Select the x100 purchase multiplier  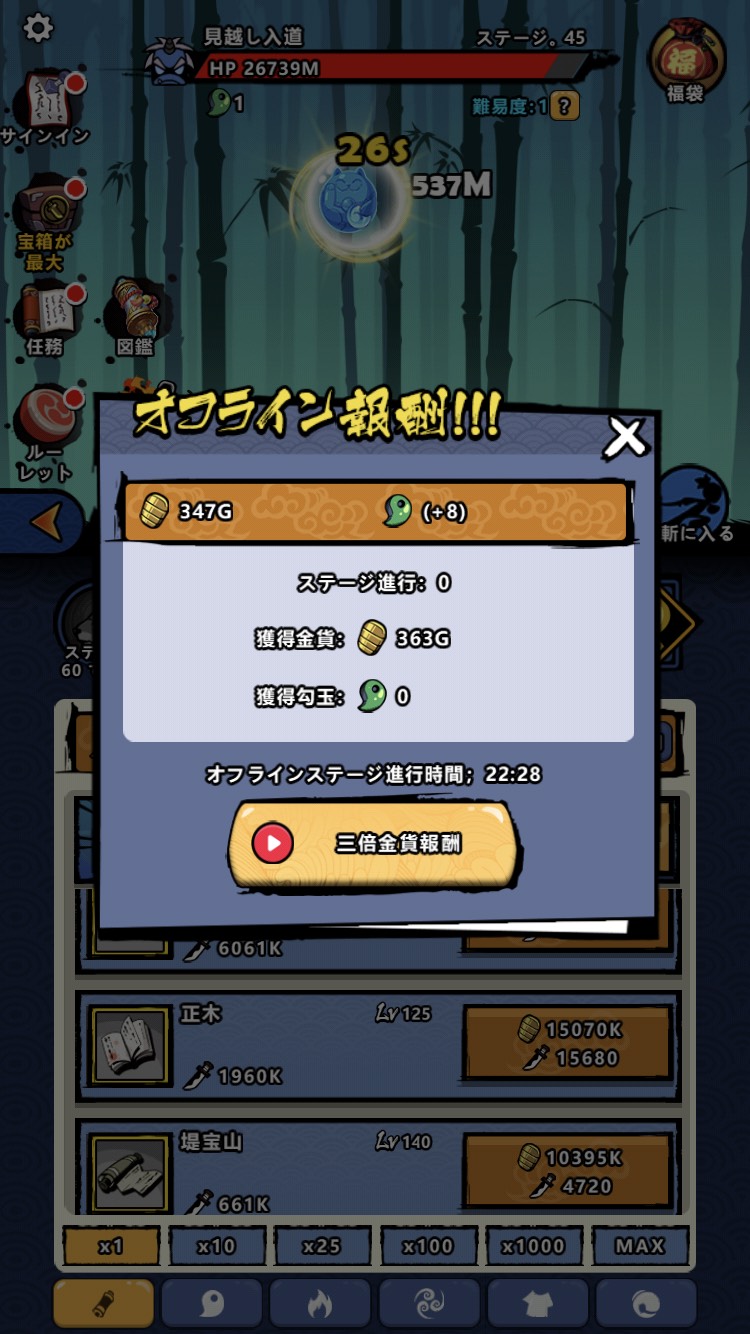click(427, 1246)
